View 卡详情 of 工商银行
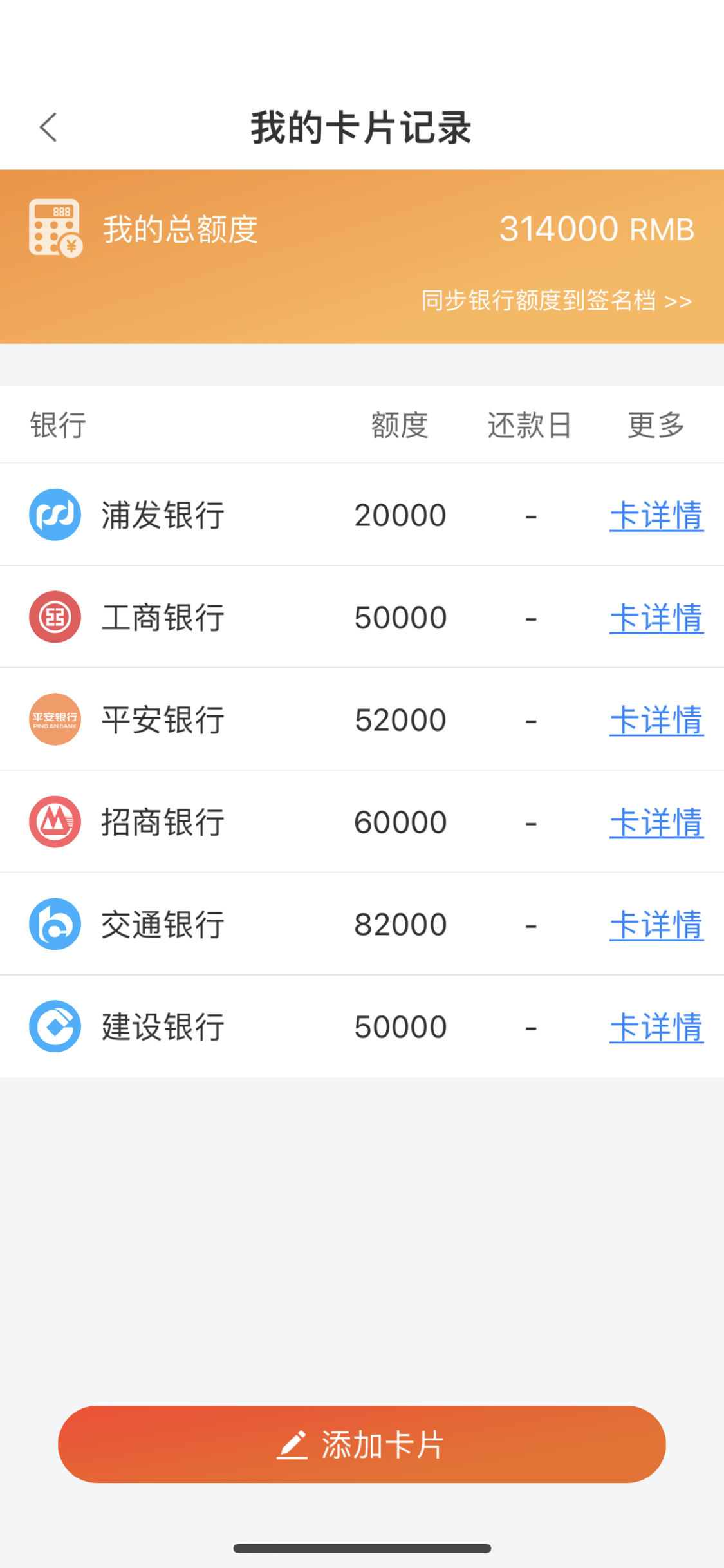 656,618
